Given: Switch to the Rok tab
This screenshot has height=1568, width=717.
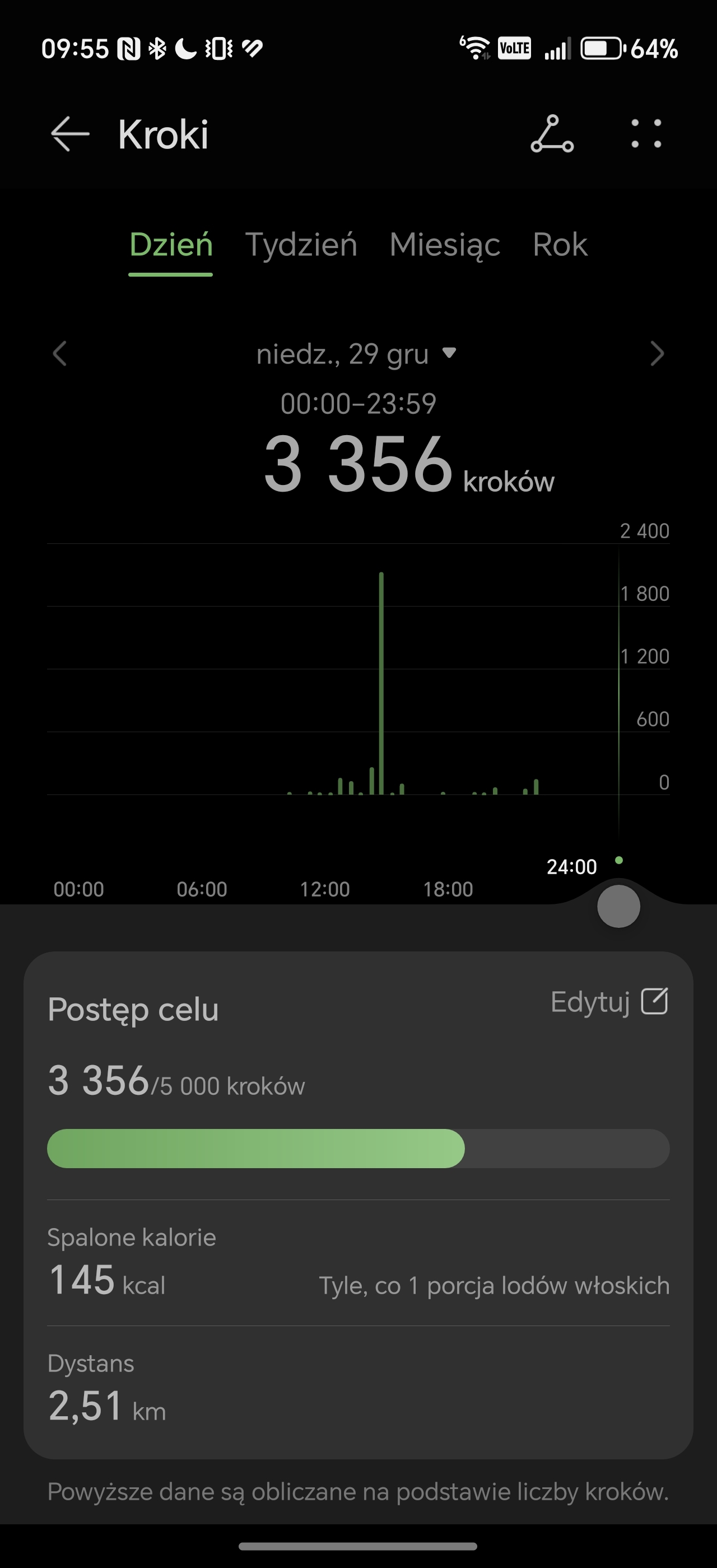Looking at the screenshot, I should (x=560, y=245).
